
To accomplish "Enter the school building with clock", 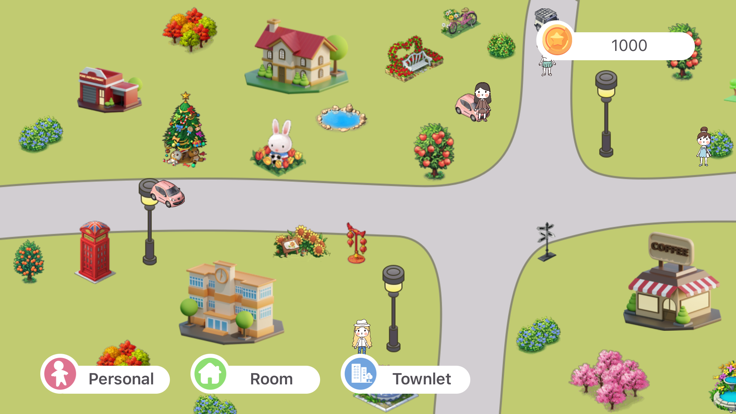I will point(227,300).
